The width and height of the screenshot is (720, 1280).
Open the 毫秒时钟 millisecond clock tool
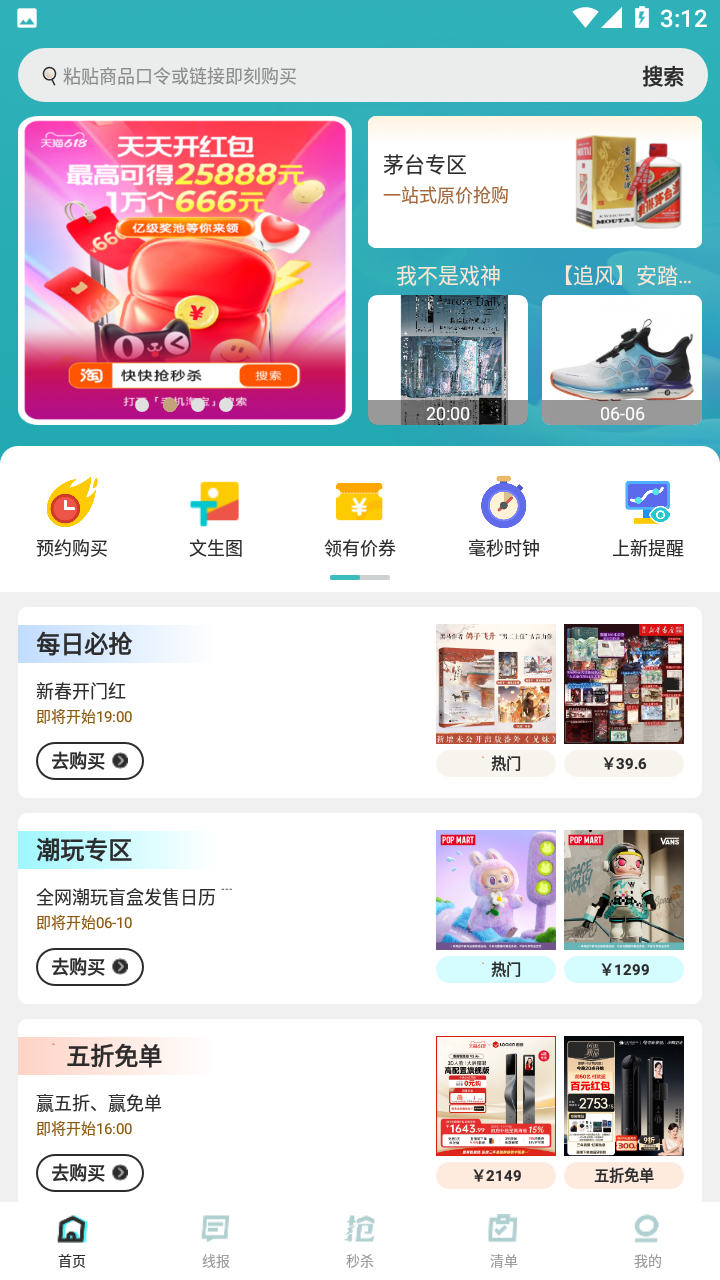pyautogui.click(x=504, y=508)
